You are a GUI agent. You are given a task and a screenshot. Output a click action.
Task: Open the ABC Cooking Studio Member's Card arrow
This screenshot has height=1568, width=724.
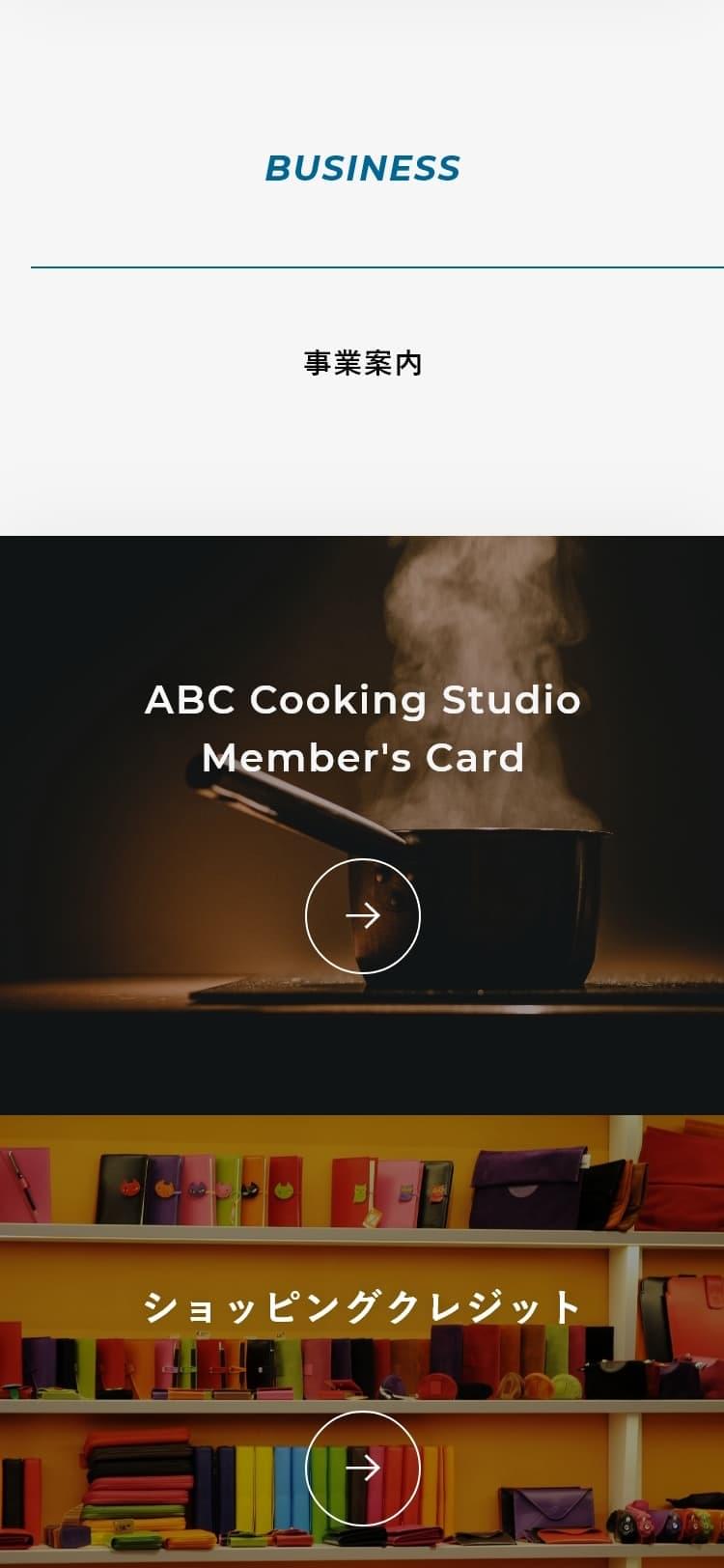[x=363, y=915]
